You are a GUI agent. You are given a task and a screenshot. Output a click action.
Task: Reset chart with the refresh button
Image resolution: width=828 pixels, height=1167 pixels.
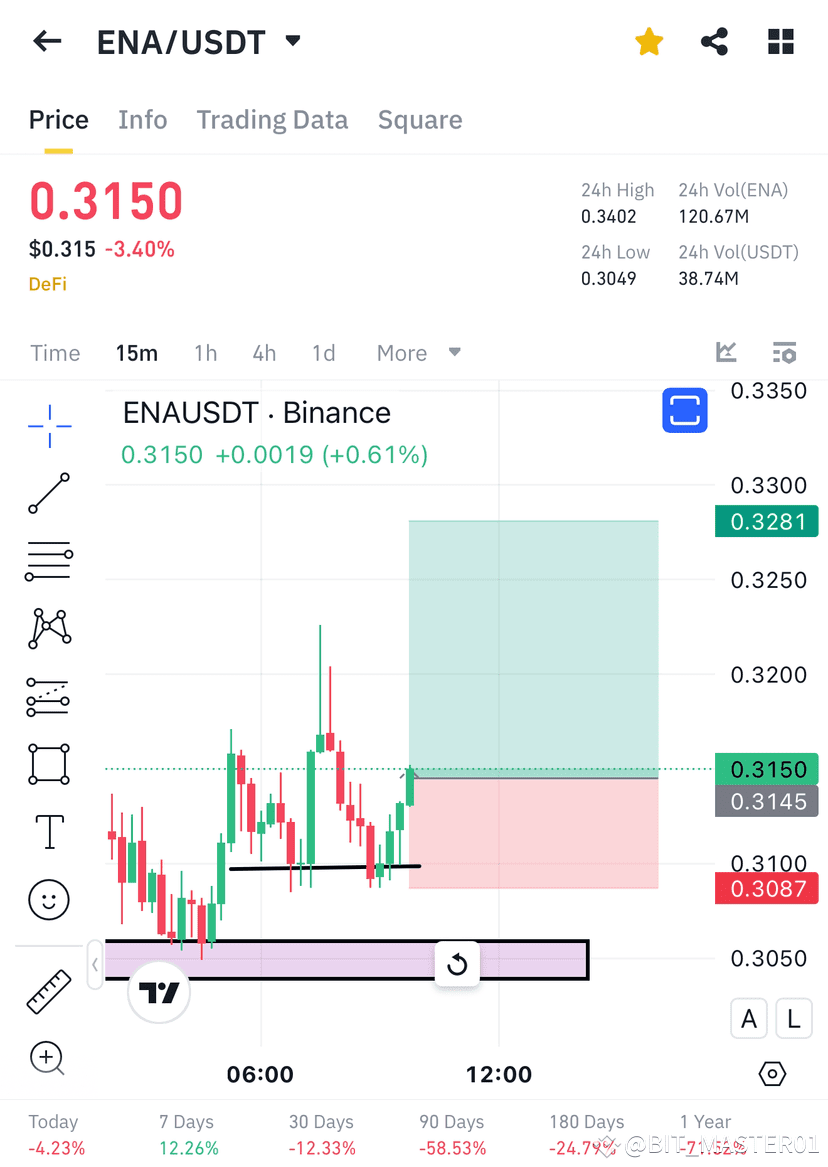tap(457, 963)
